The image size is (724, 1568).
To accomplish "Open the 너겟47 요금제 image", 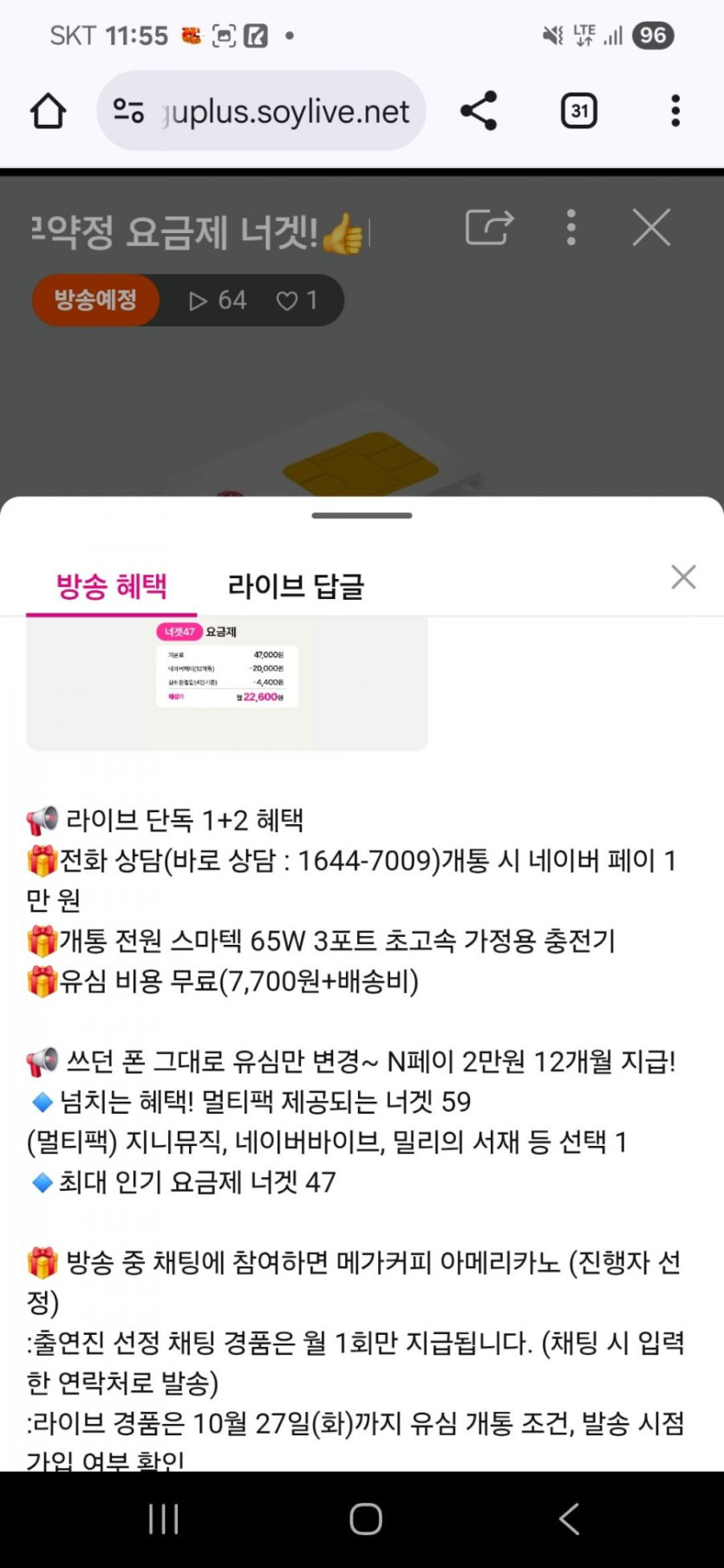I will [227, 681].
